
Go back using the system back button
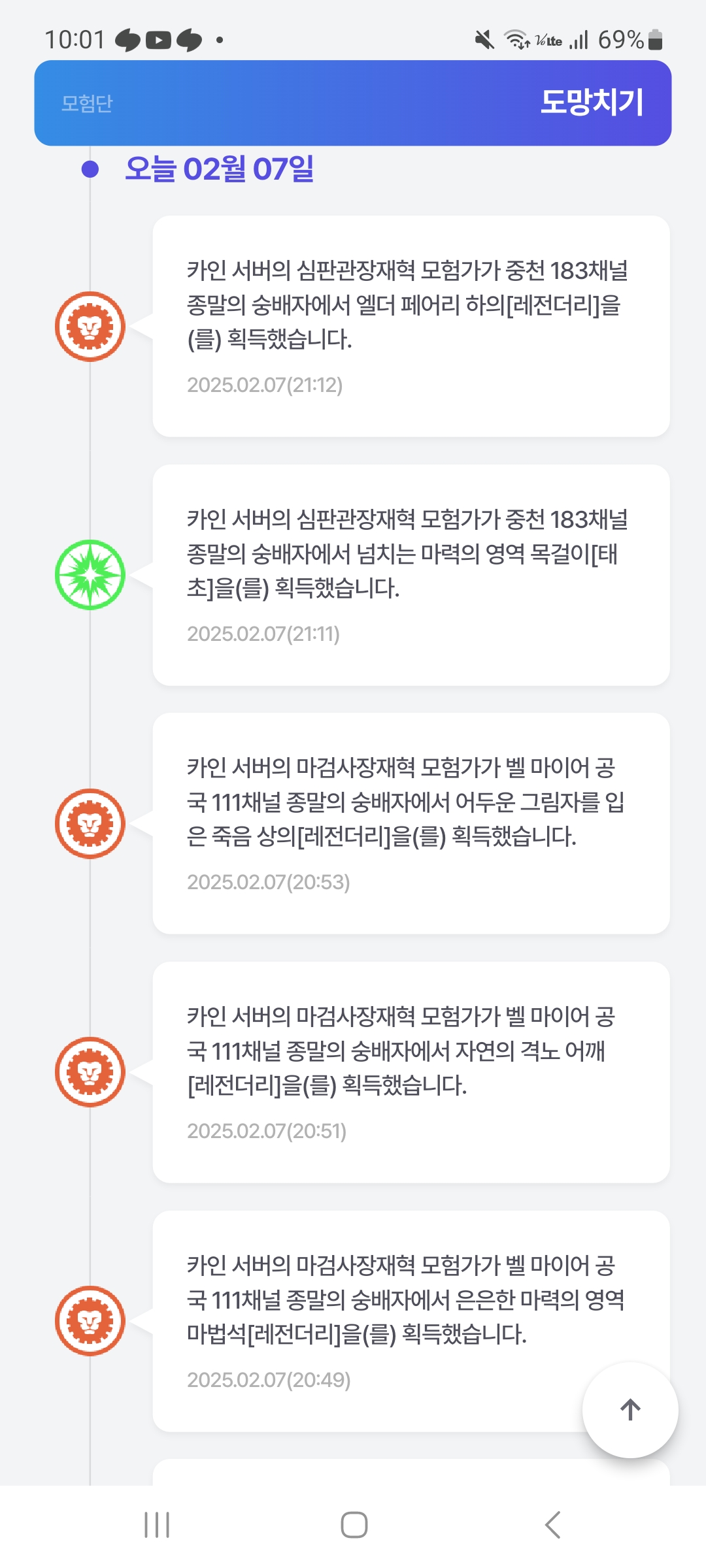(552, 1525)
